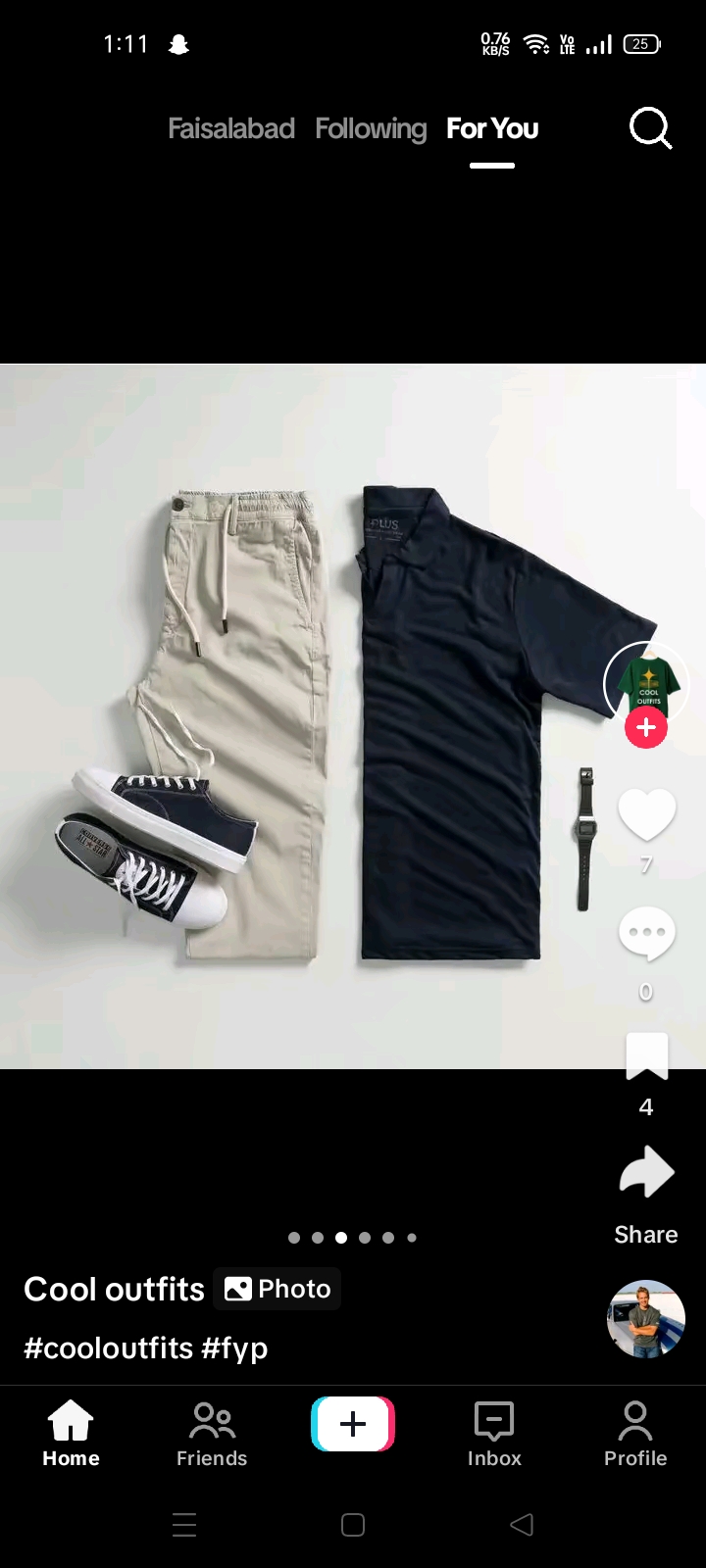
Task: Follow the creator with the red plus
Action: [x=646, y=728]
